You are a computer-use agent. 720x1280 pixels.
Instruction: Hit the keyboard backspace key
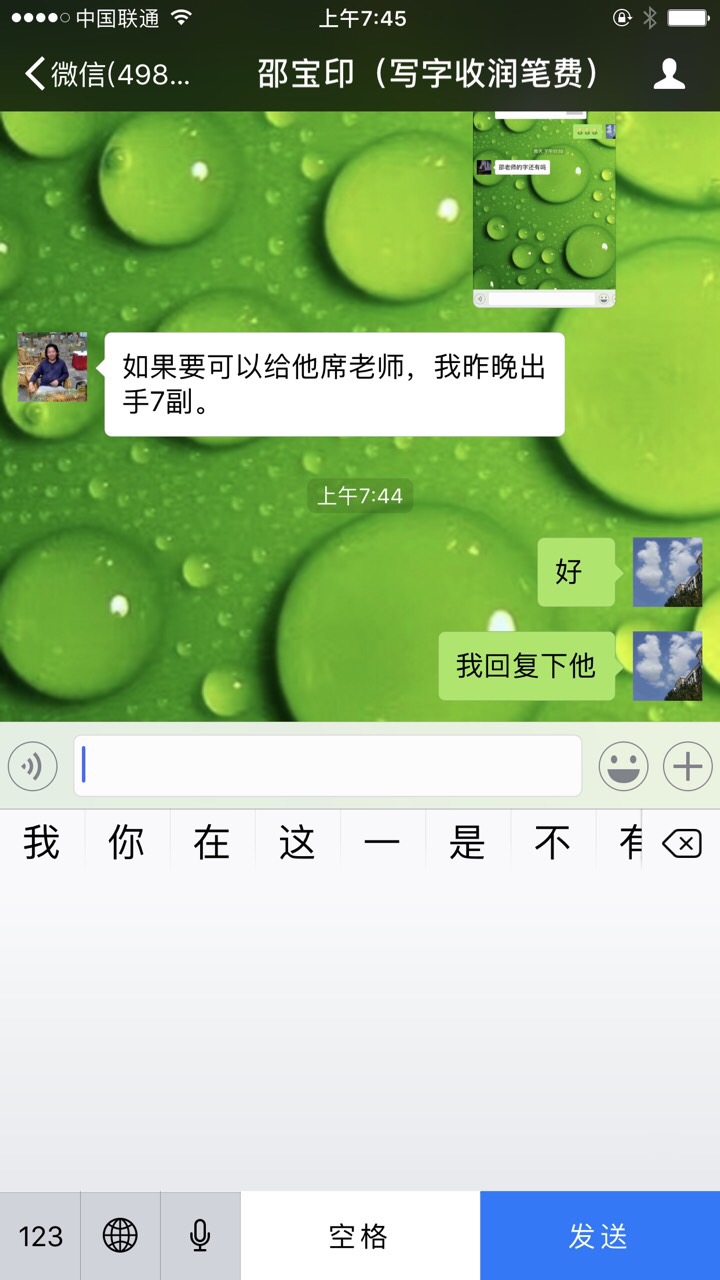[682, 845]
